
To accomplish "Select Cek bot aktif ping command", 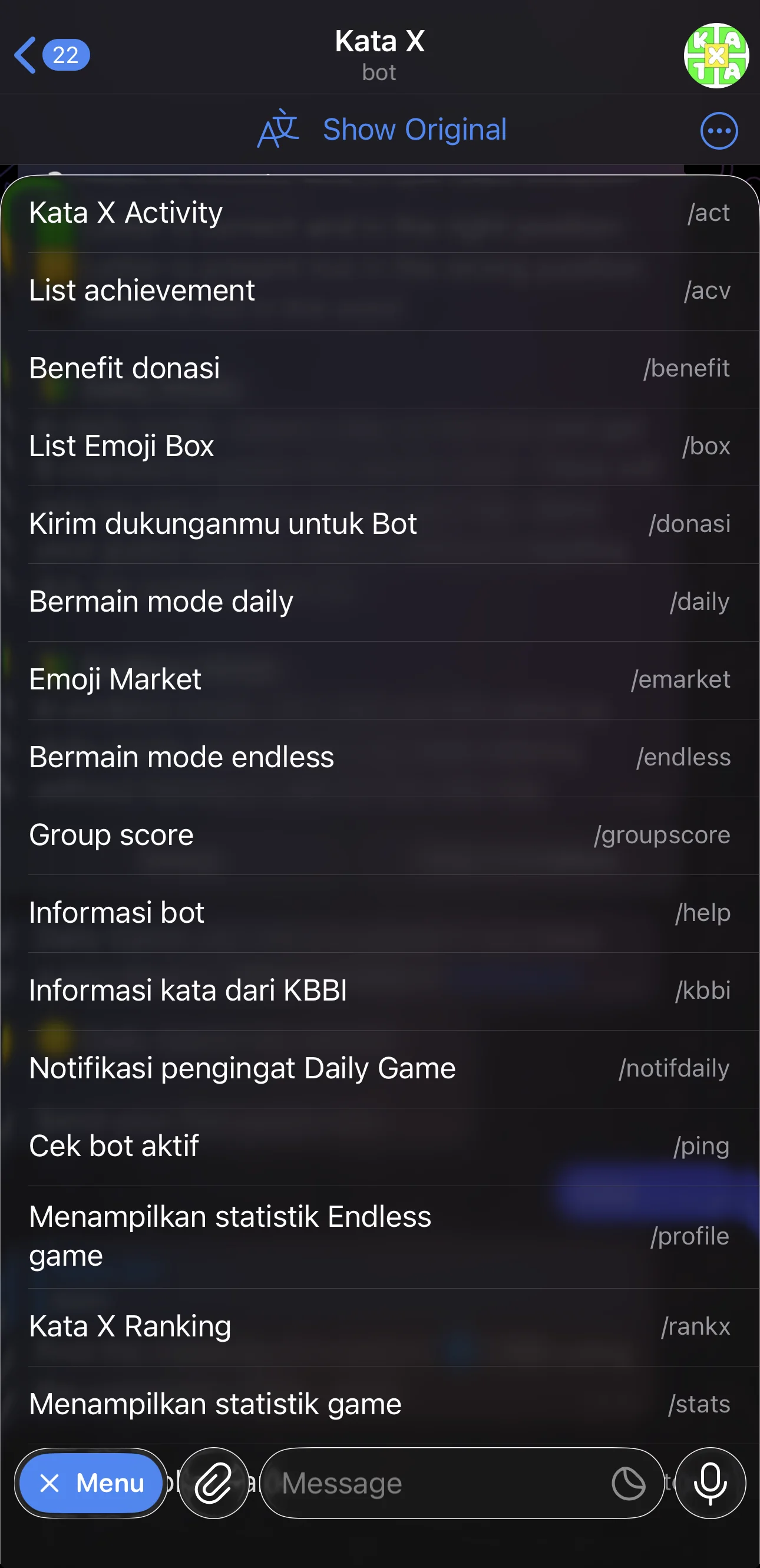I will 379,1147.
